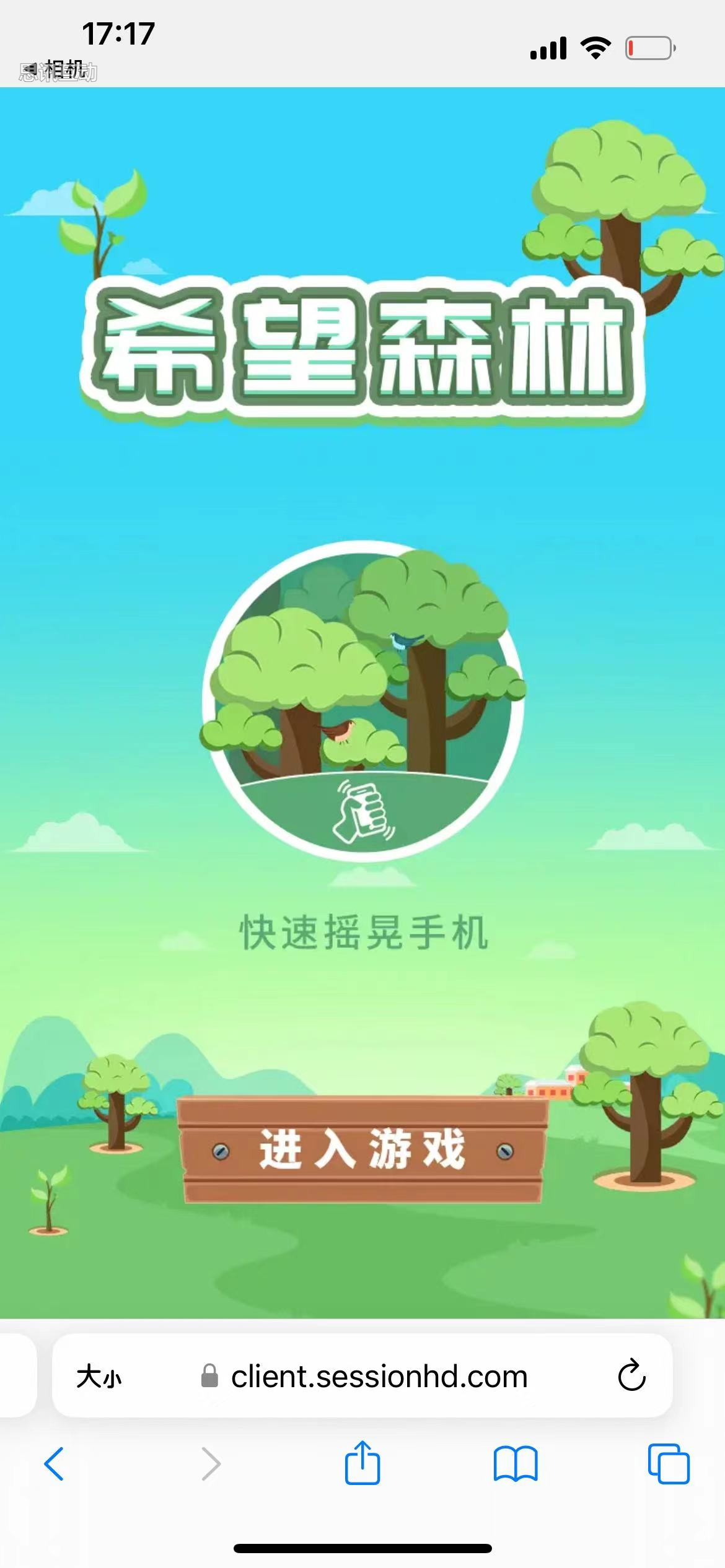Return to the 相机 app
725x1568 pixels.
56,70
